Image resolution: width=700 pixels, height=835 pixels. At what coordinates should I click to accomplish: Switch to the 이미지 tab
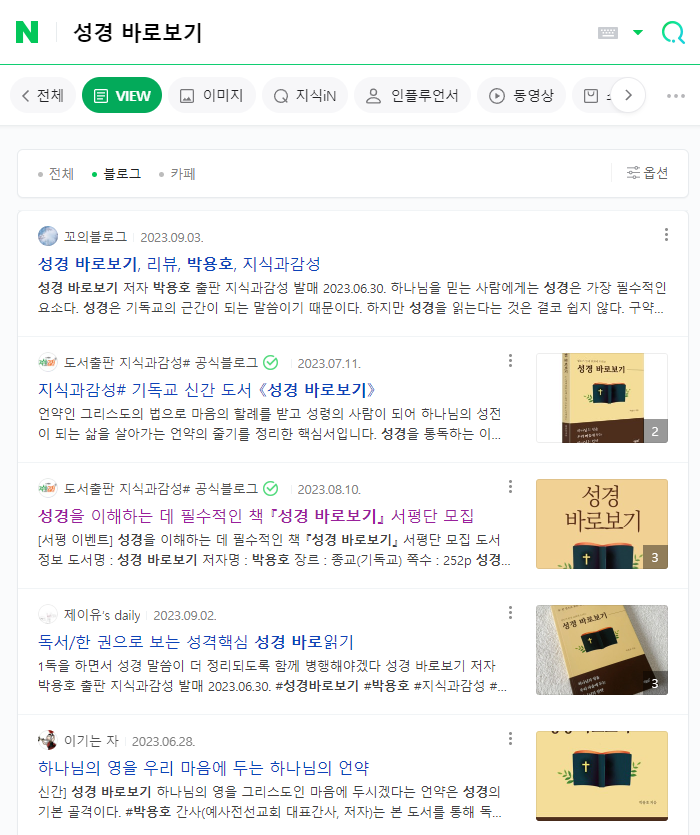pos(211,96)
